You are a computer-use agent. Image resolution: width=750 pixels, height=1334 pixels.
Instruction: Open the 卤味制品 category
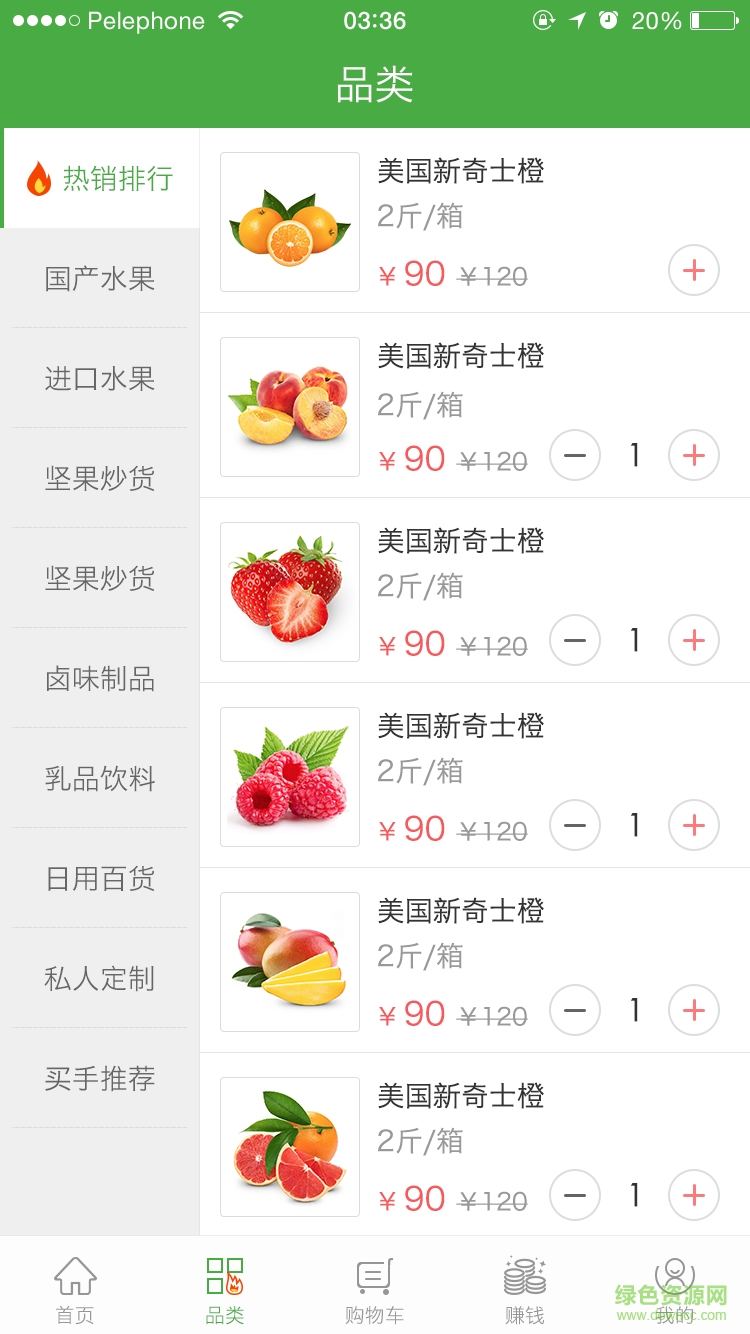[100, 678]
